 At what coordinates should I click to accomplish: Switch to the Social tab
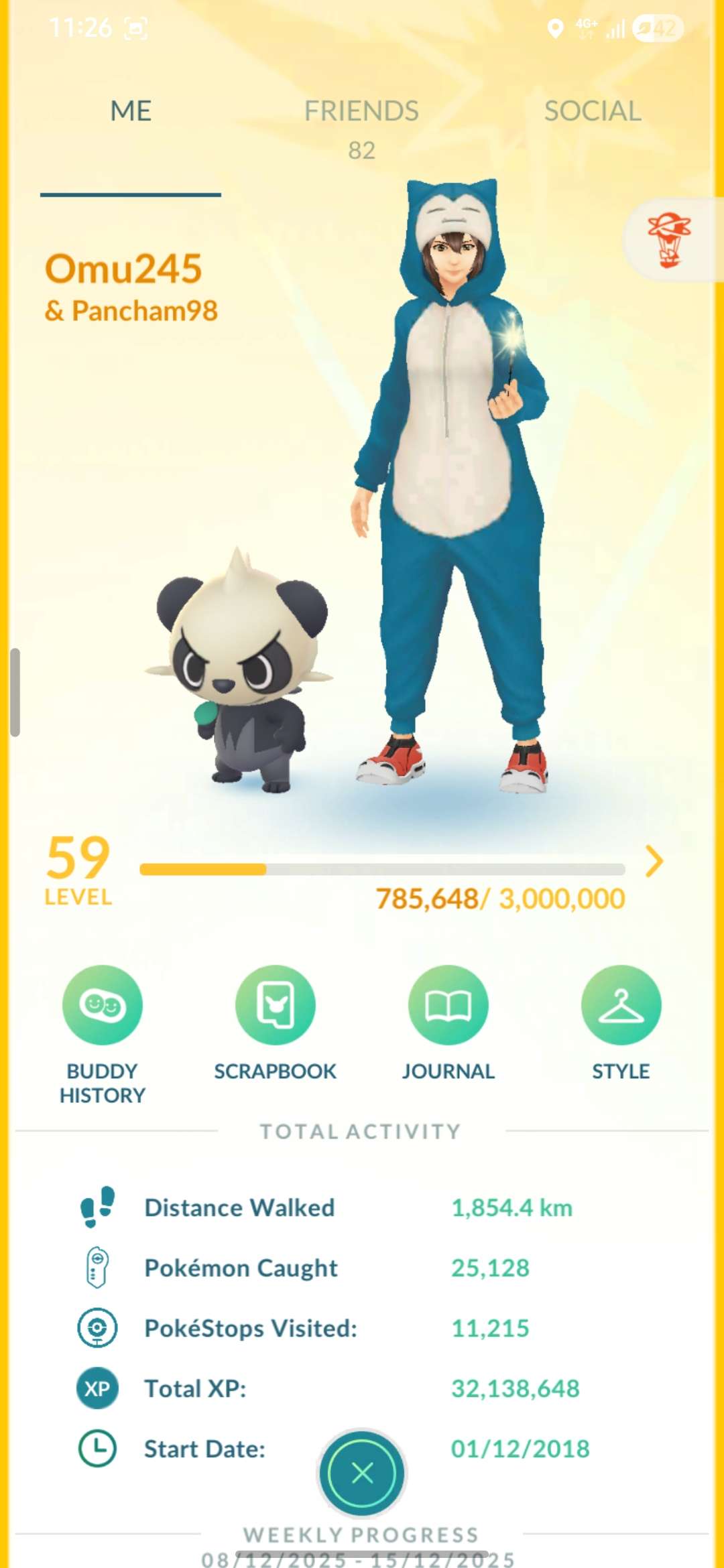point(593,111)
